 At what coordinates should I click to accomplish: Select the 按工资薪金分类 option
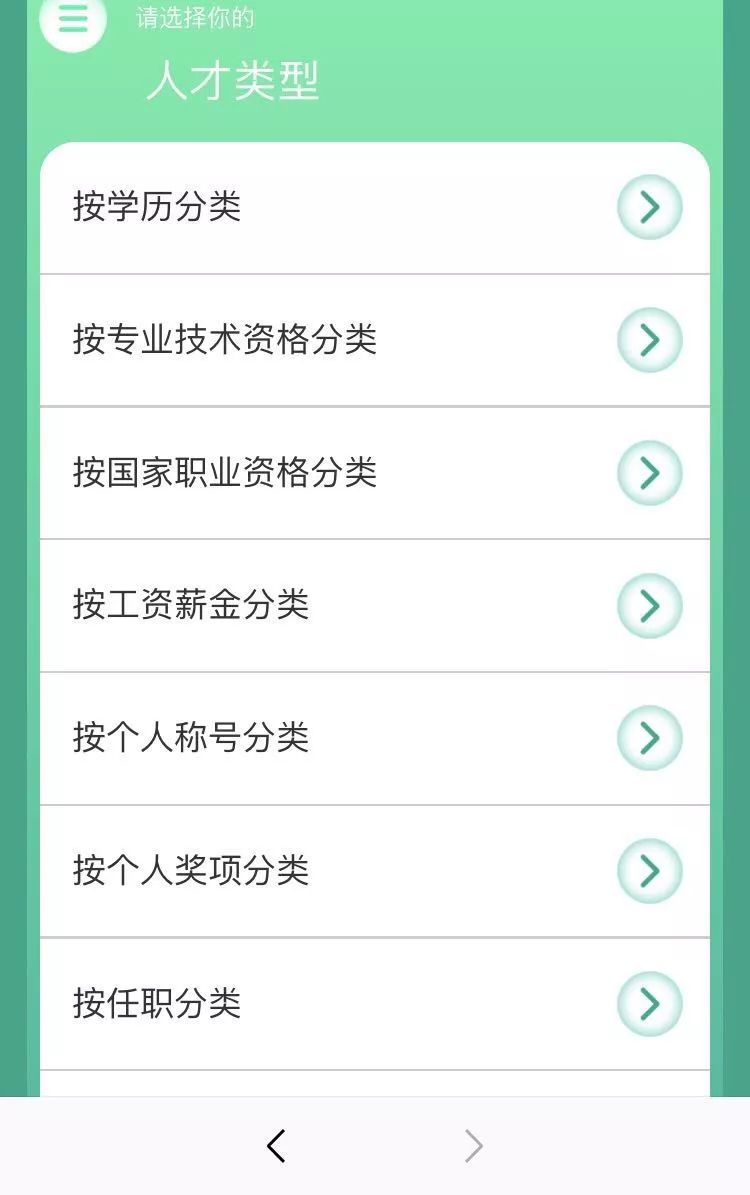coord(300,606)
